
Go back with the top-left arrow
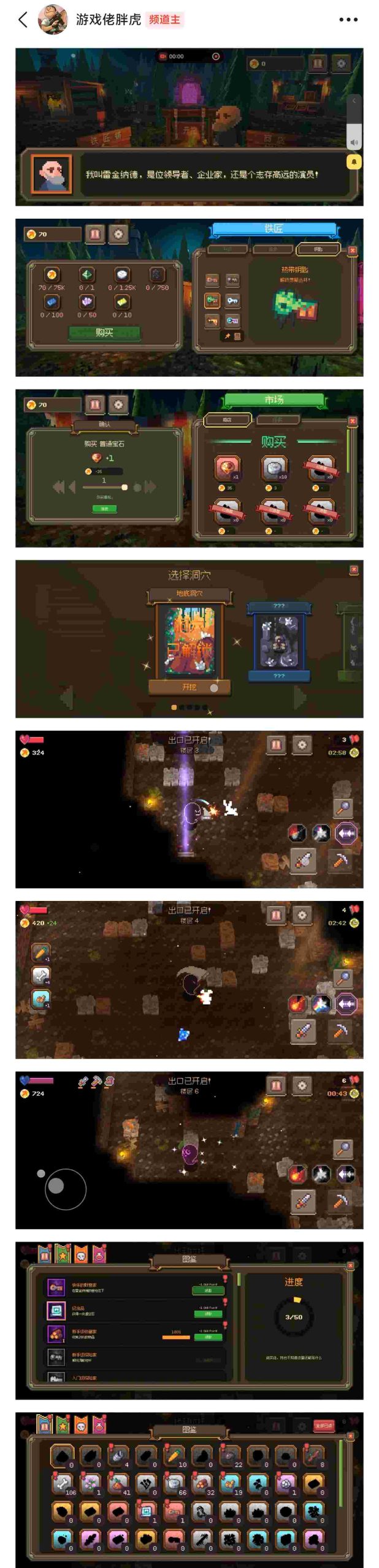coord(23,20)
